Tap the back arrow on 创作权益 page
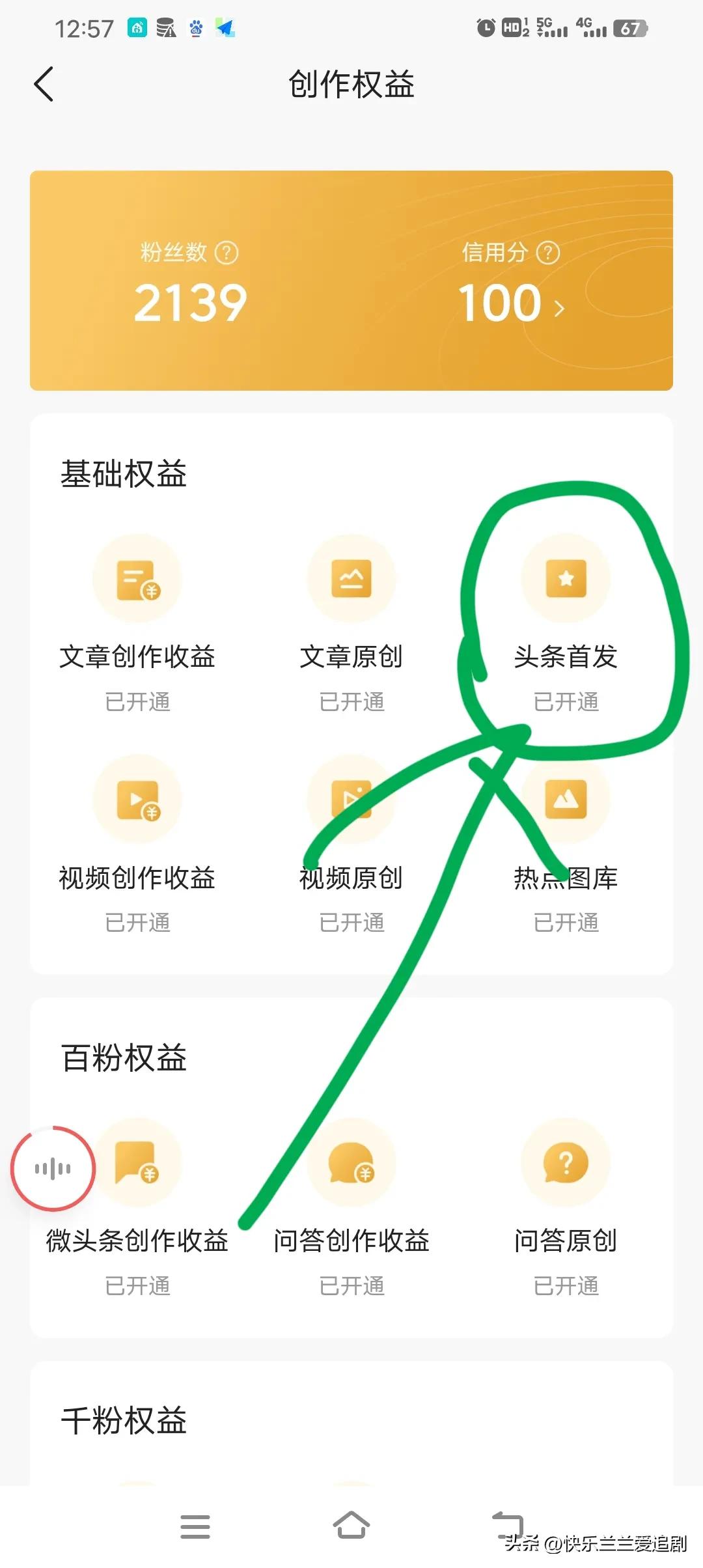The width and height of the screenshot is (703, 1568). [x=44, y=85]
